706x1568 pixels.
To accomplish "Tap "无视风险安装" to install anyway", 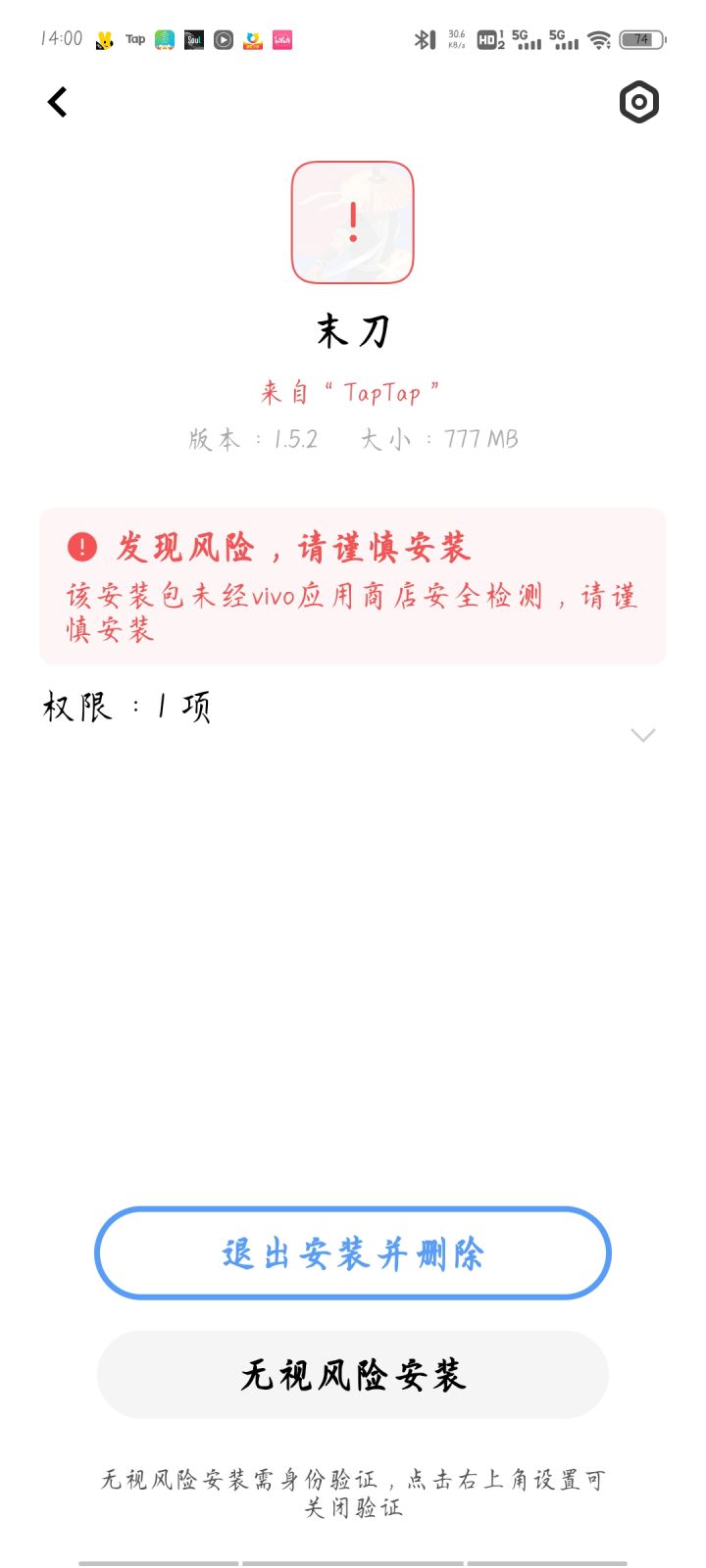I will [x=352, y=1375].
